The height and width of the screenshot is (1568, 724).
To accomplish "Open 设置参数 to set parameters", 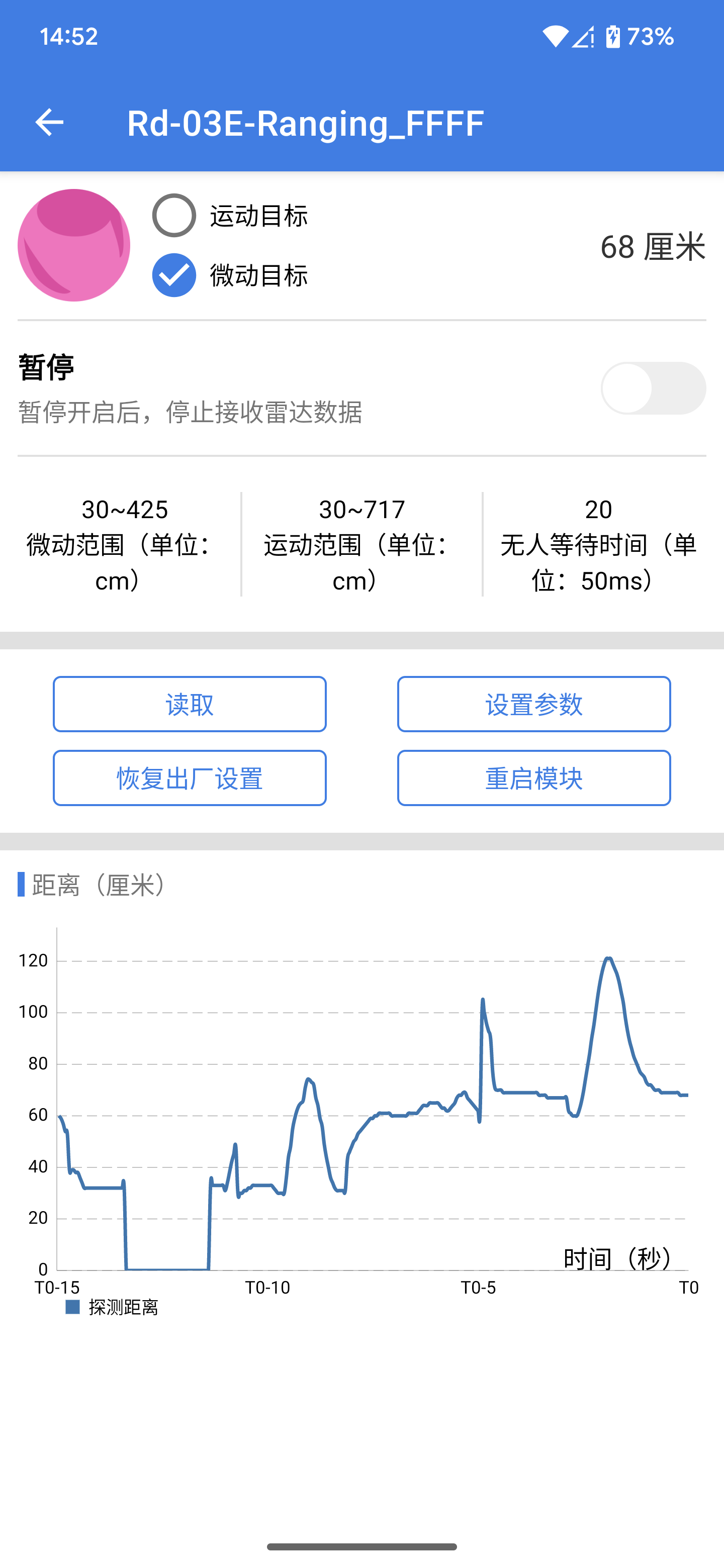I will 533,704.
